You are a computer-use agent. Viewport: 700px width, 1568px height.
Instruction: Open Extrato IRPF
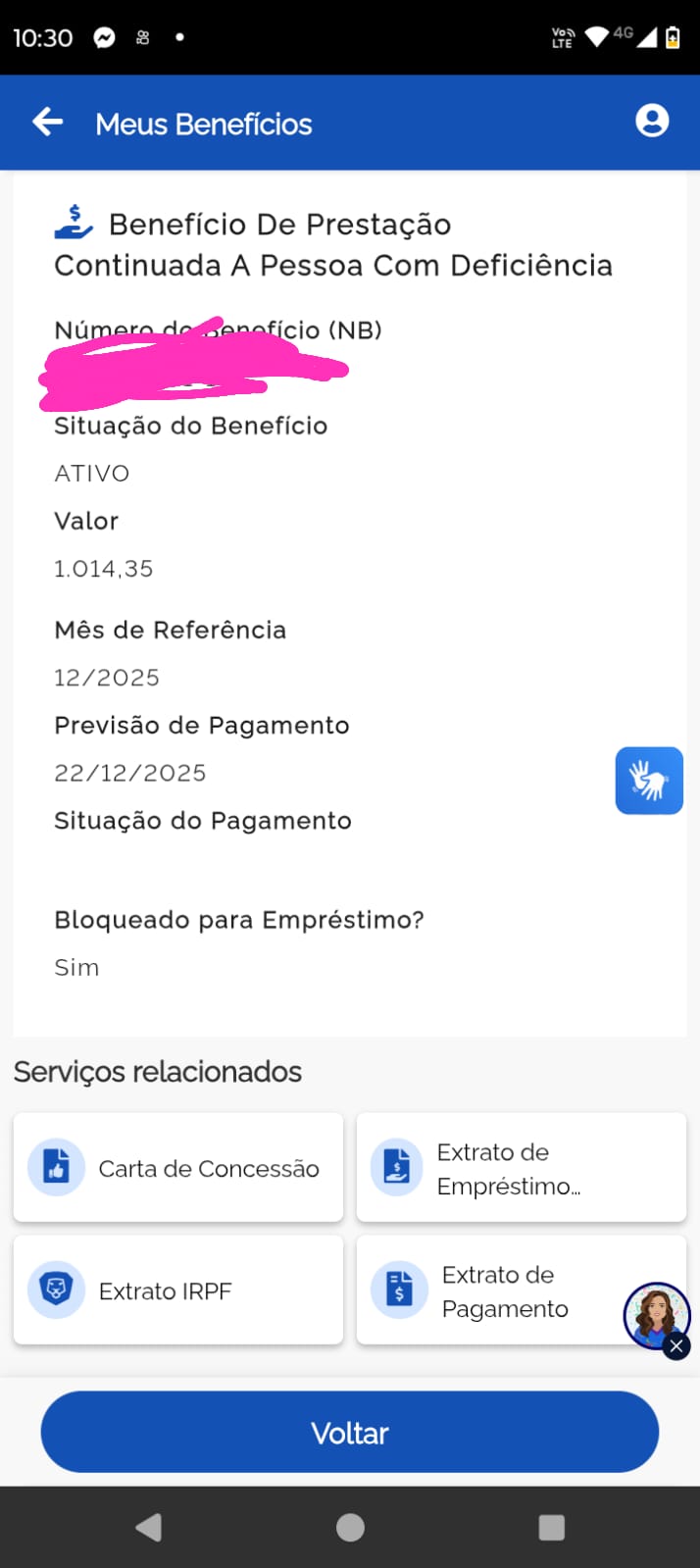pyautogui.click(x=178, y=1290)
